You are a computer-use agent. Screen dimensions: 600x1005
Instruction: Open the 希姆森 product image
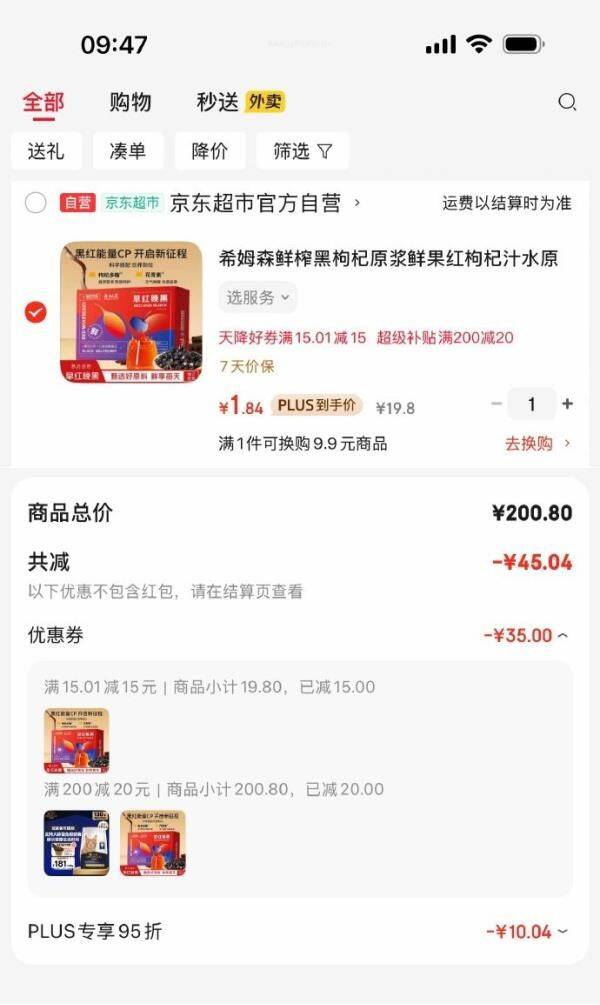131,311
